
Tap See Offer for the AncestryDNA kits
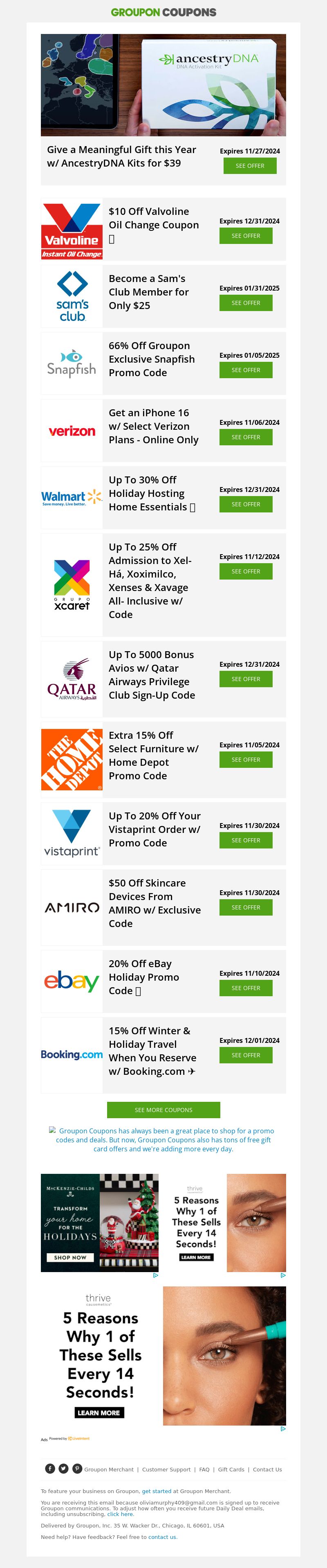click(250, 166)
